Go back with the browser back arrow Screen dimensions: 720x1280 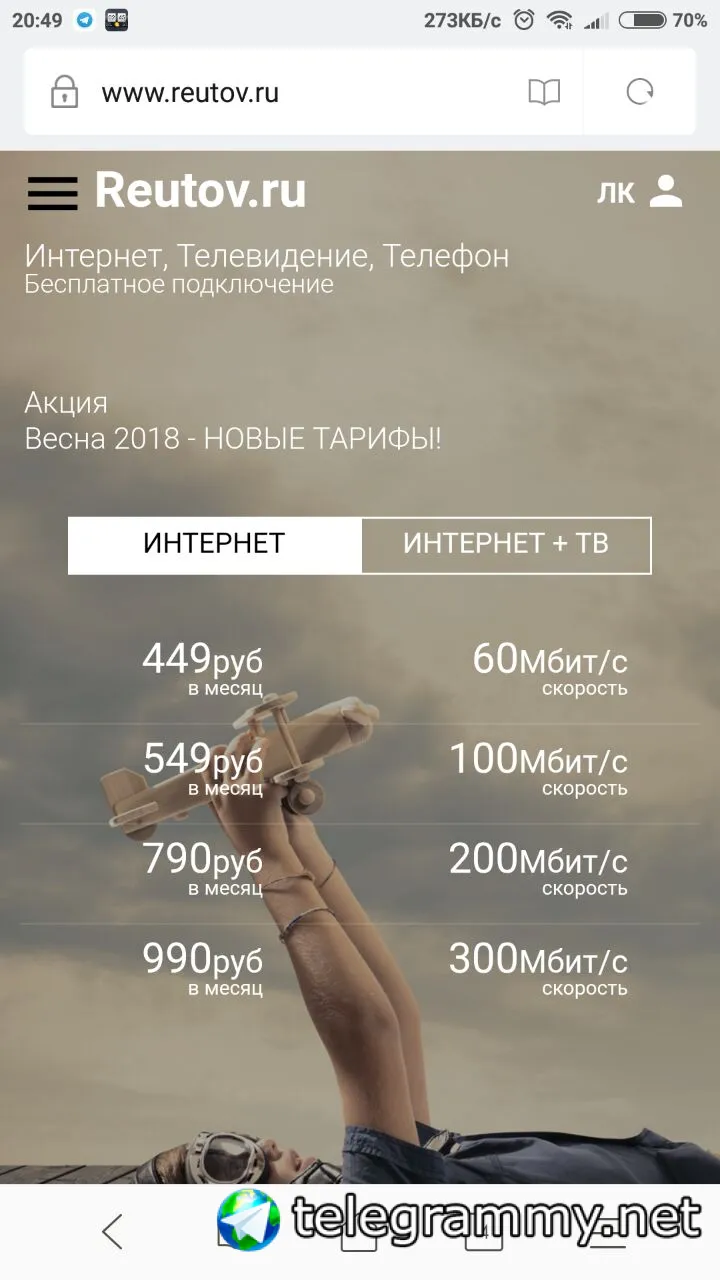[112, 1231]
